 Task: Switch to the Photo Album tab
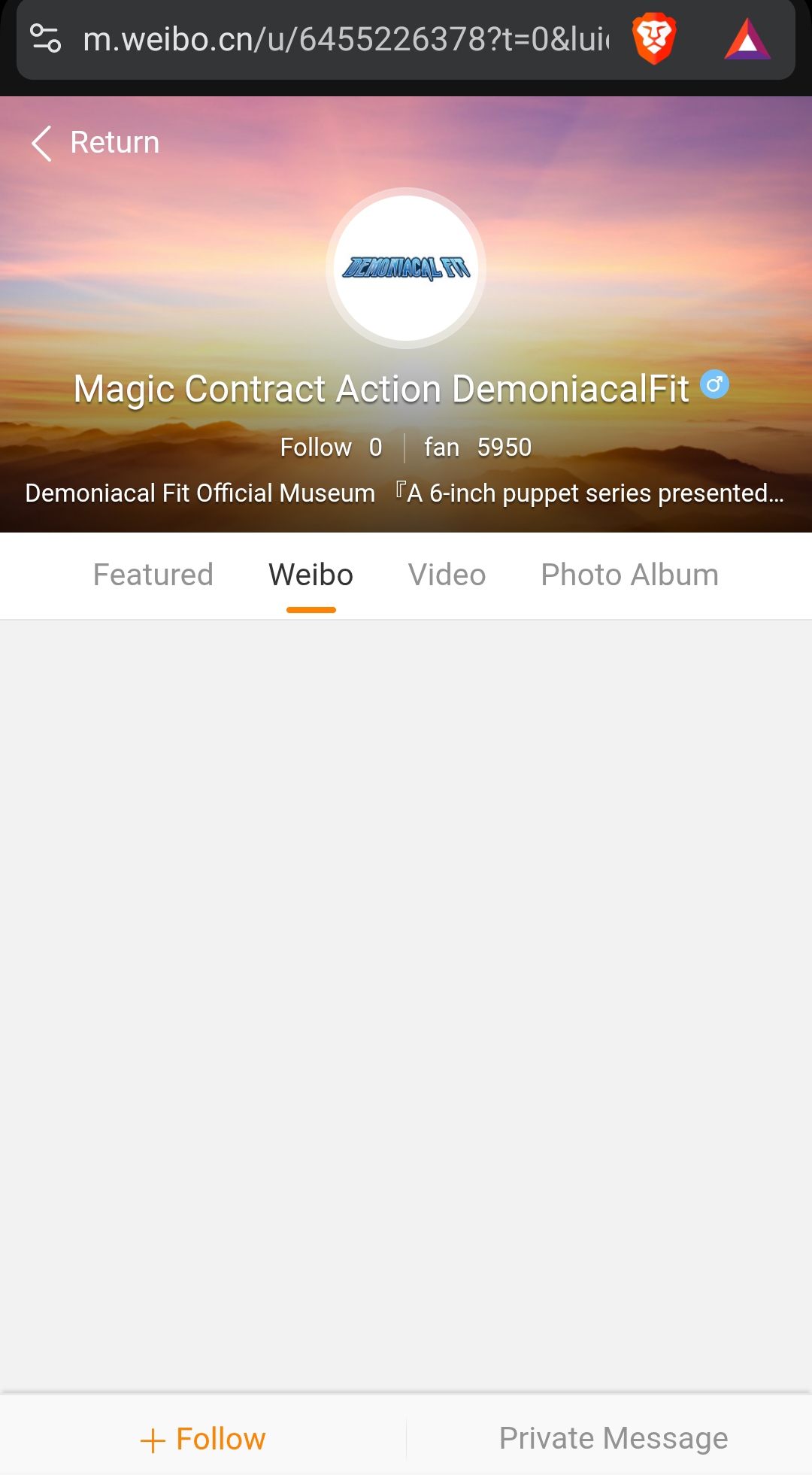[629, 575]
